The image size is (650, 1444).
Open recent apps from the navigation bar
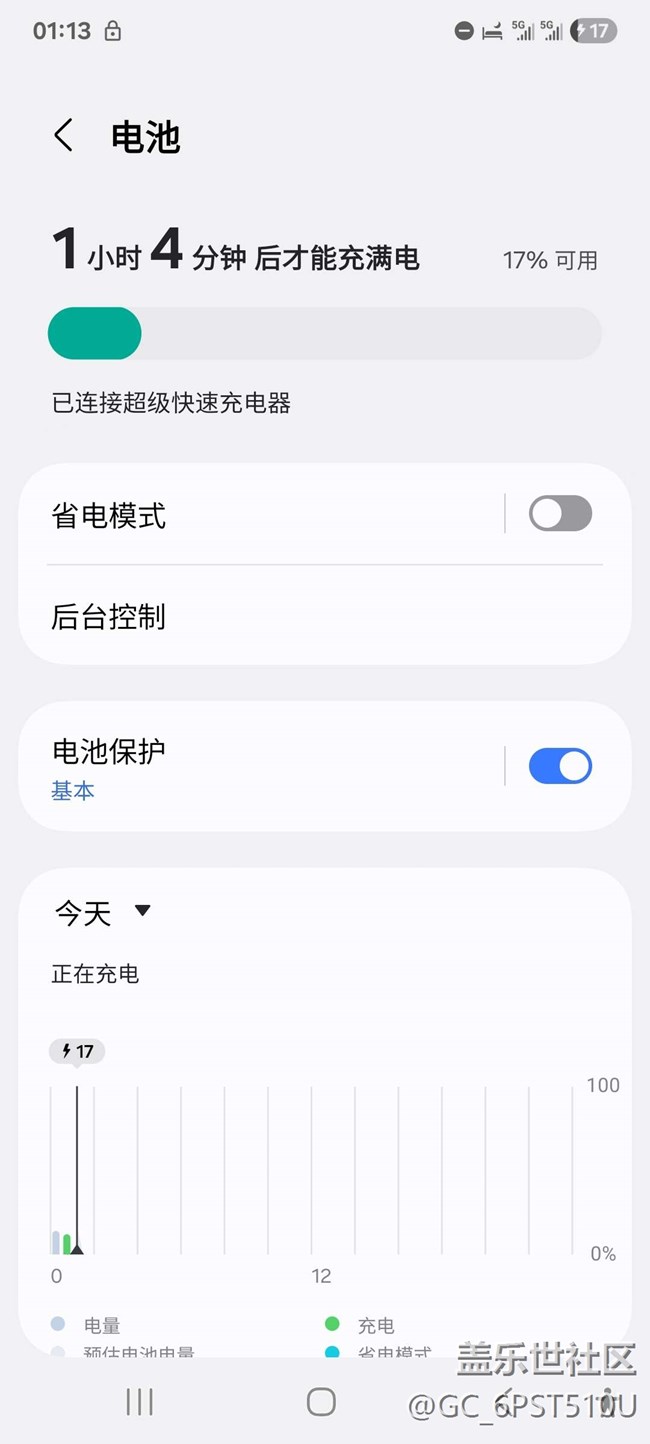[139, 1402]
